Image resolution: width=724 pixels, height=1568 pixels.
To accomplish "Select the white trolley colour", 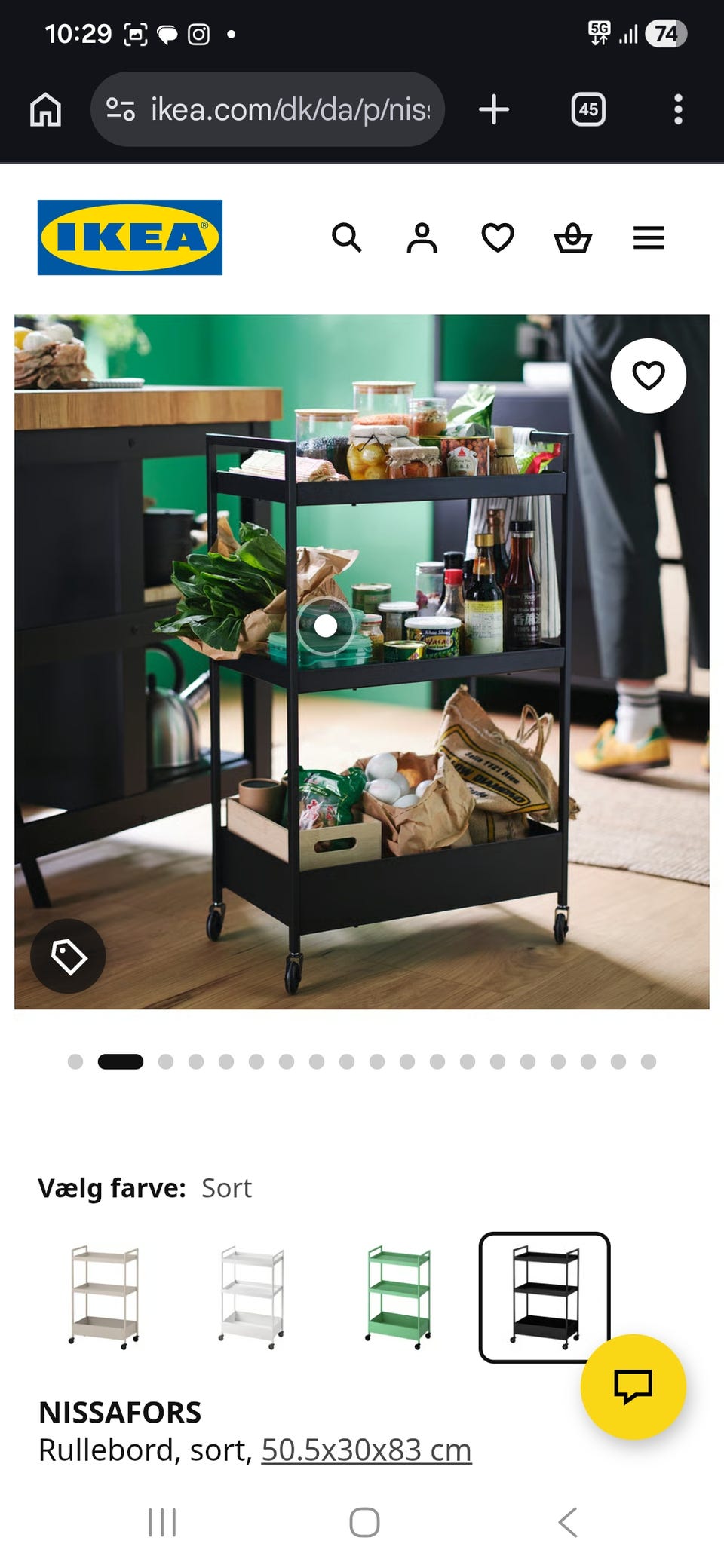I will pyautogui.click(x=251, y=1297).
